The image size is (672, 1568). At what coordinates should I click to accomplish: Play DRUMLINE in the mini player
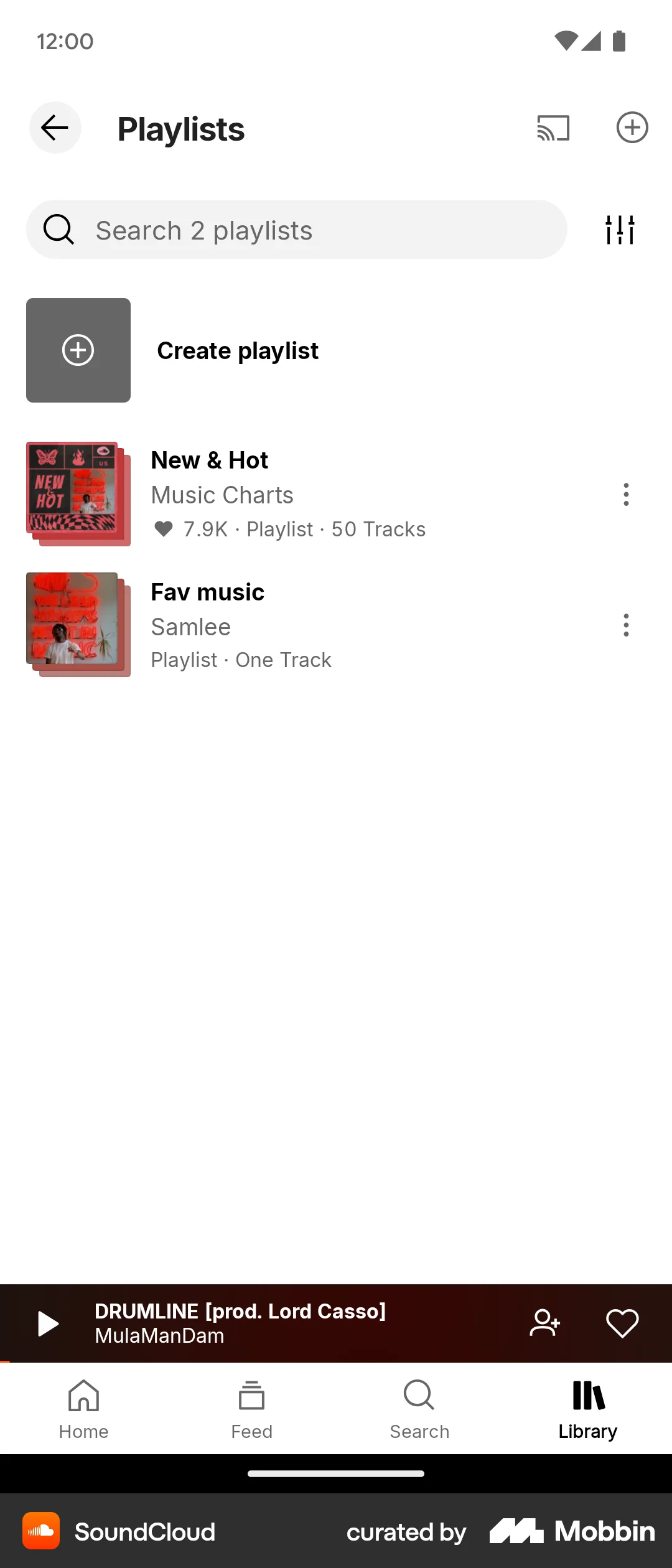click(49, 1323)
